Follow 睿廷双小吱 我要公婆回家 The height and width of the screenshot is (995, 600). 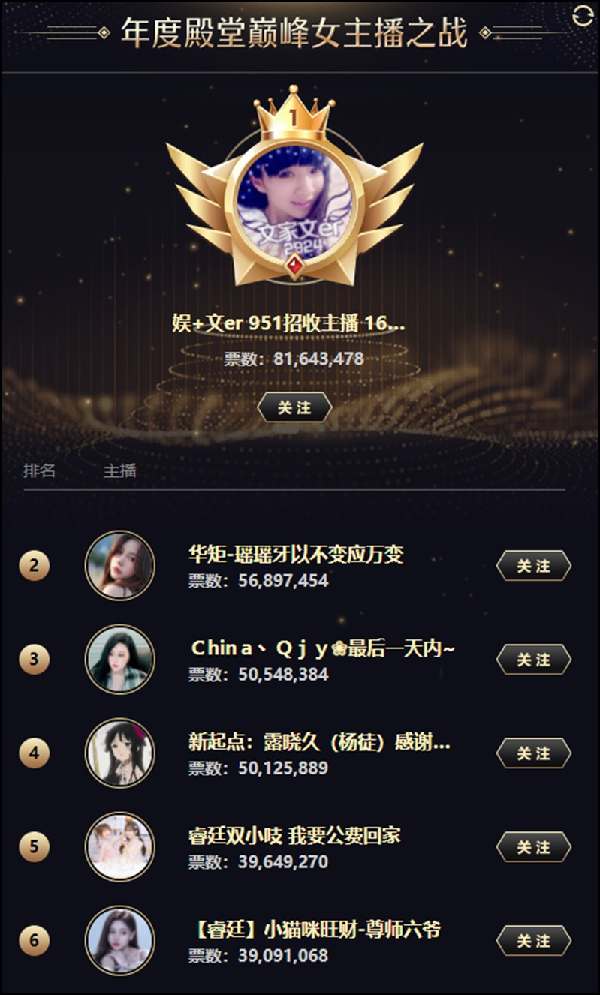[x=534, y=847]
